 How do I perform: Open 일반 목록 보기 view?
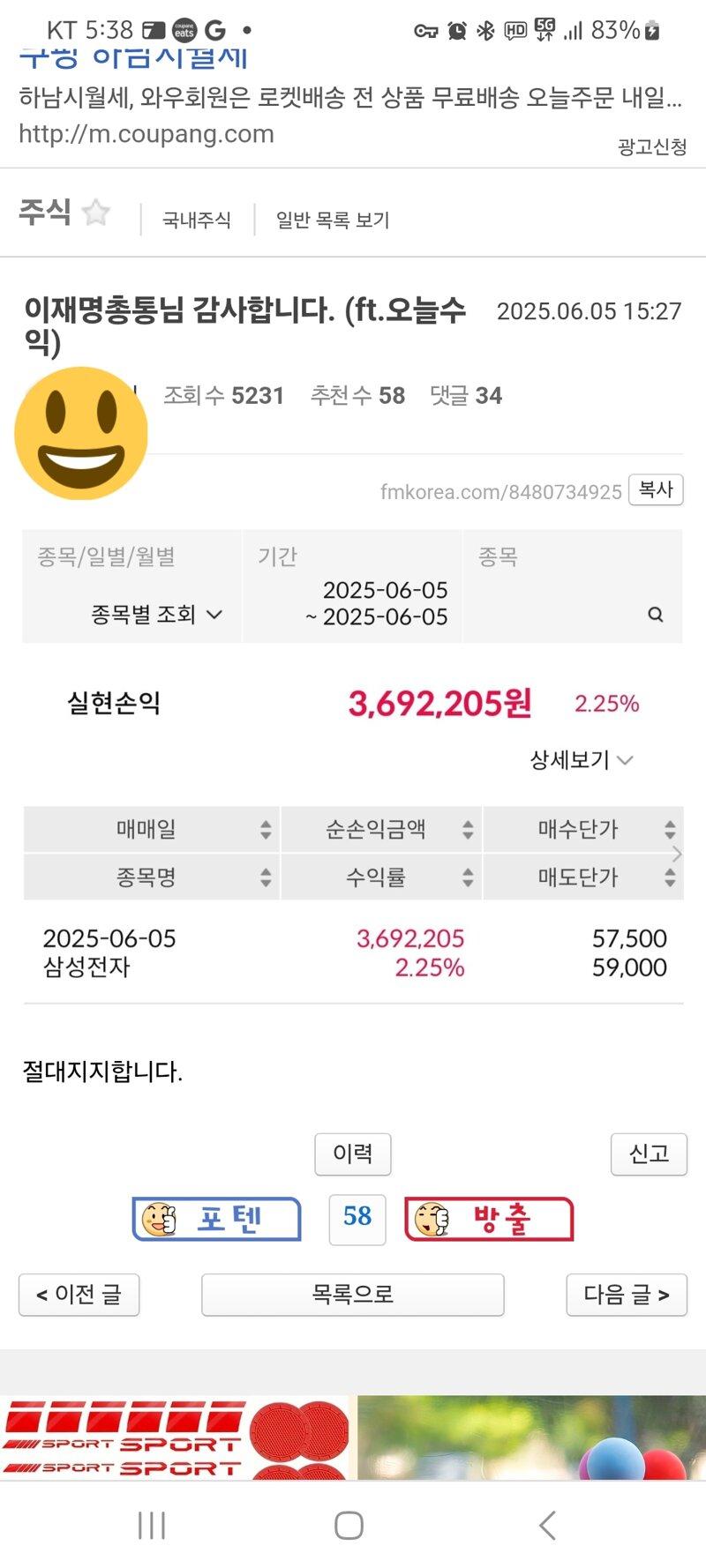(333, 220)
